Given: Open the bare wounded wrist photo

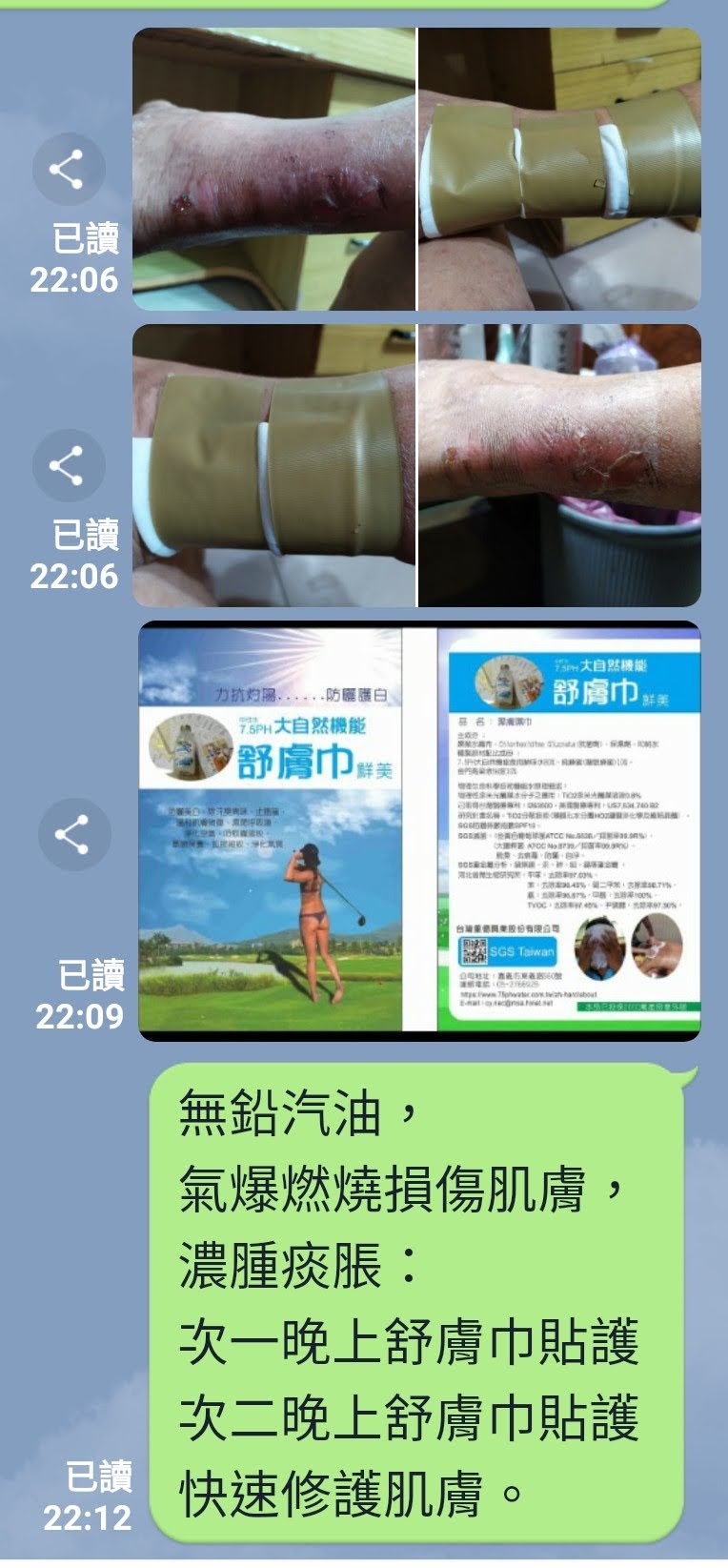Looking at the screenshot, I should pyautogui.click(x=273, y=169).
